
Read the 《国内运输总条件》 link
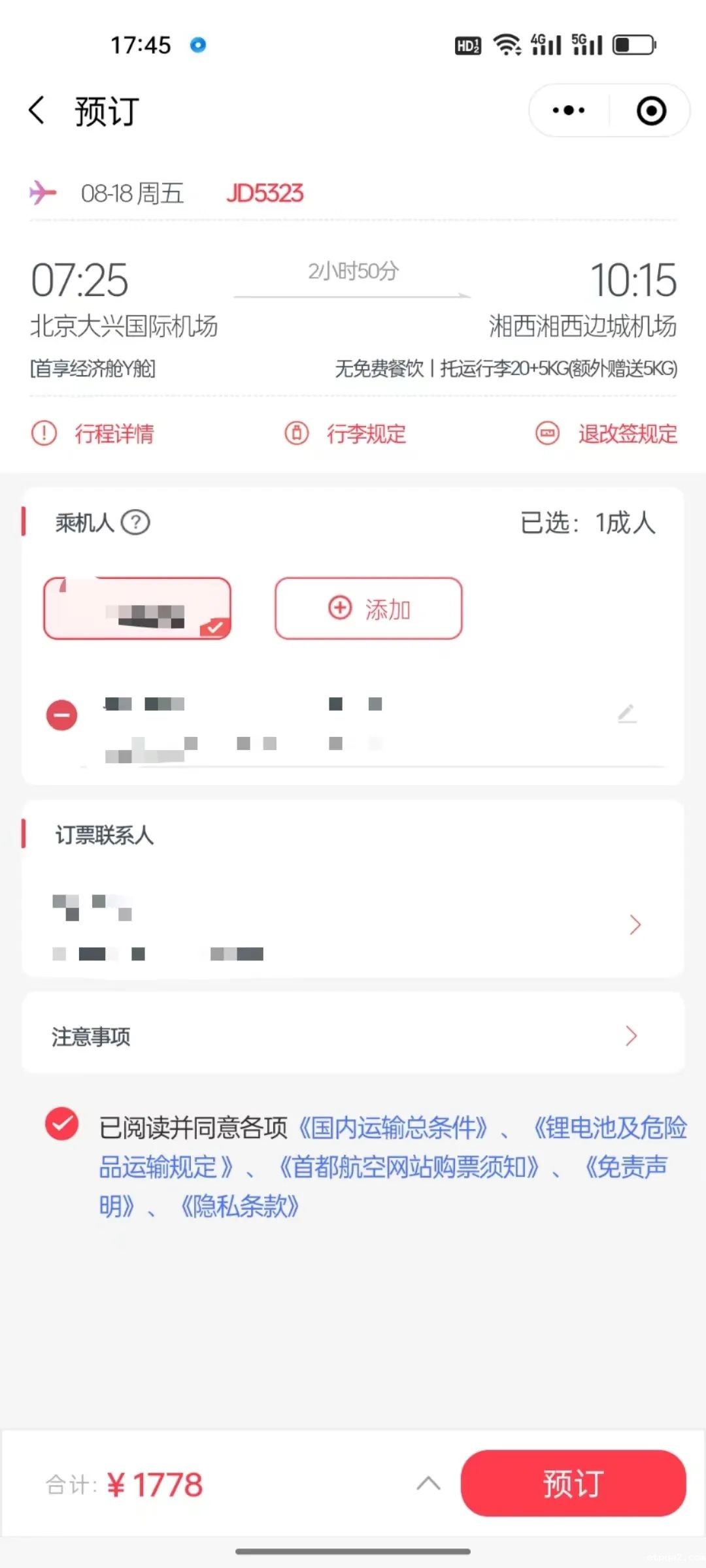tap(394, 1128)
